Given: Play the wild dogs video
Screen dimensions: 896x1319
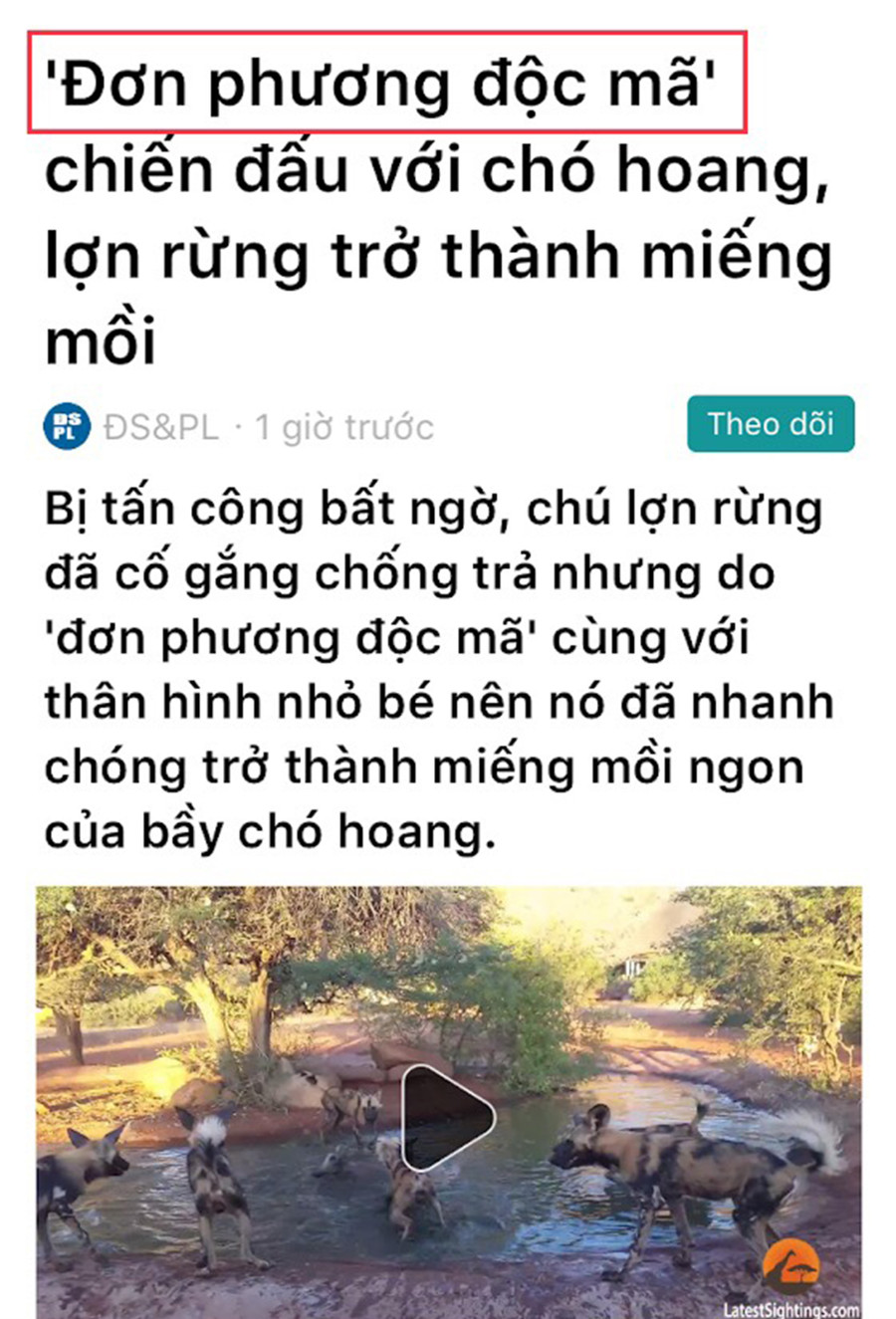Looking at the screenshot, I should [x=447, y=1117].
